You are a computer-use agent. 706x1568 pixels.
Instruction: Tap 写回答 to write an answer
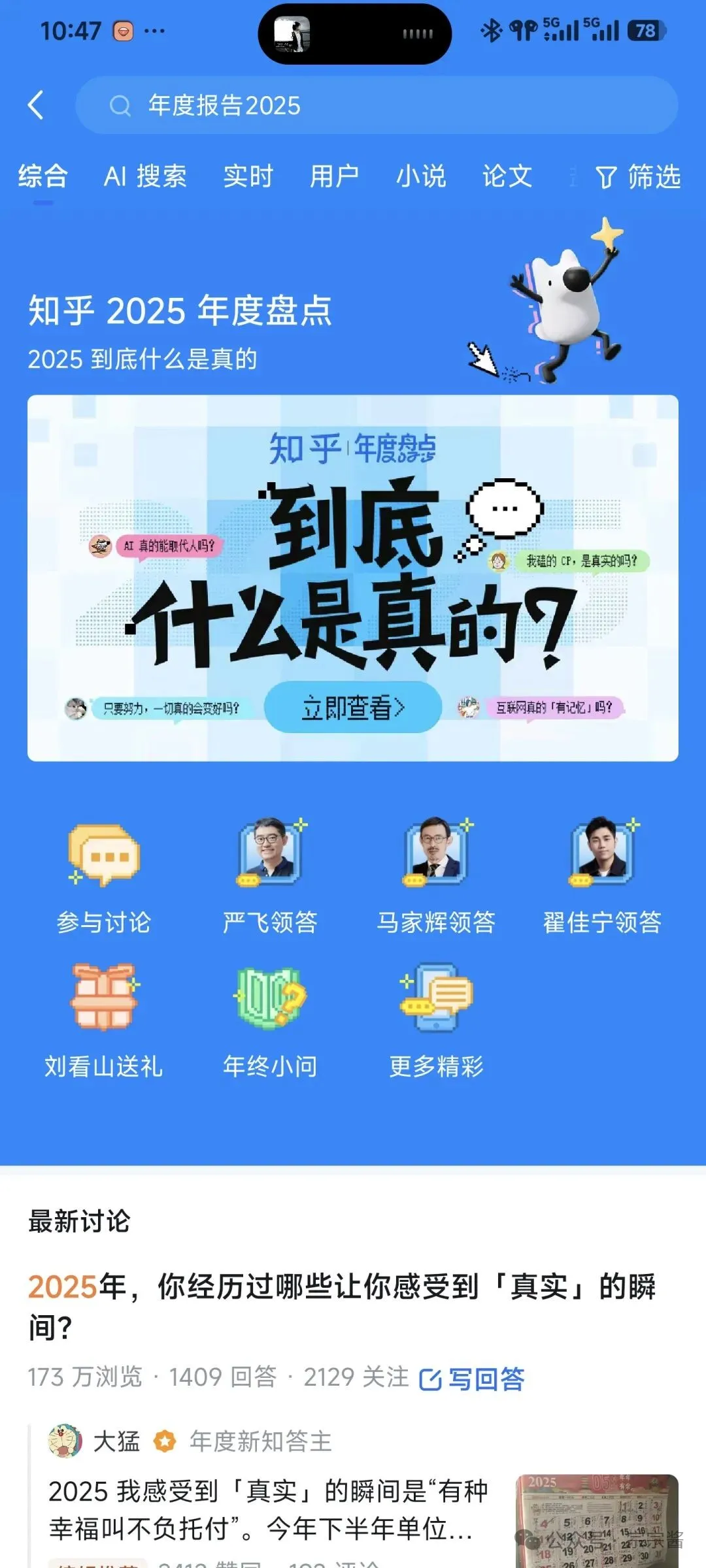[472, 1379]
